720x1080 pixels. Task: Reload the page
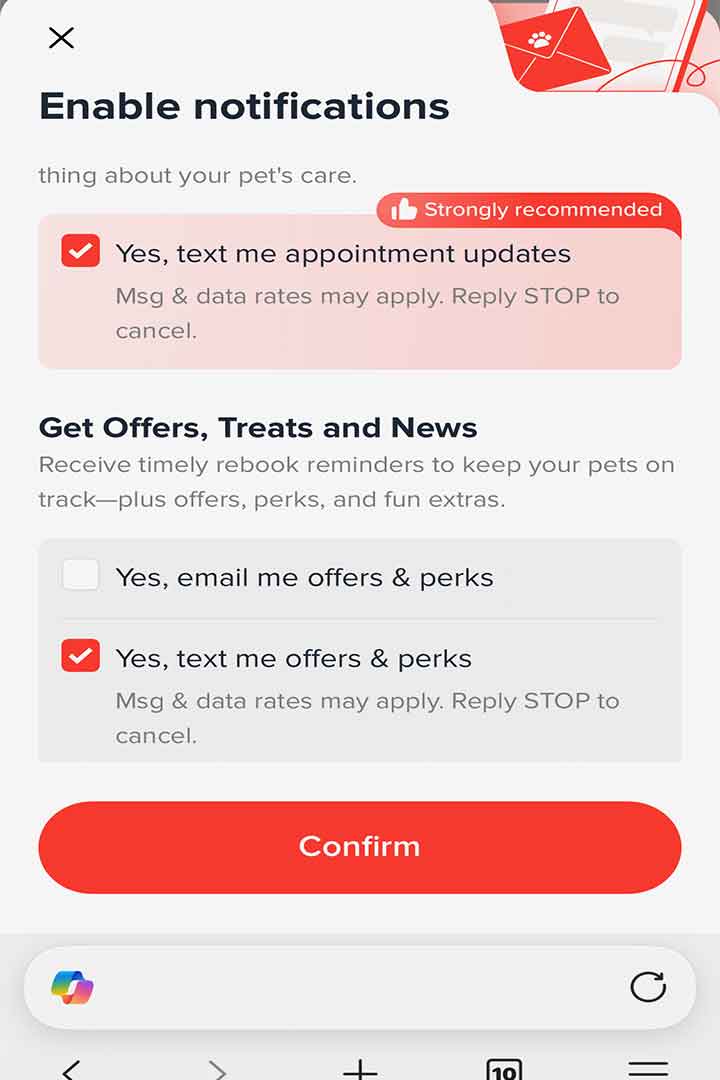pos(648,988)
